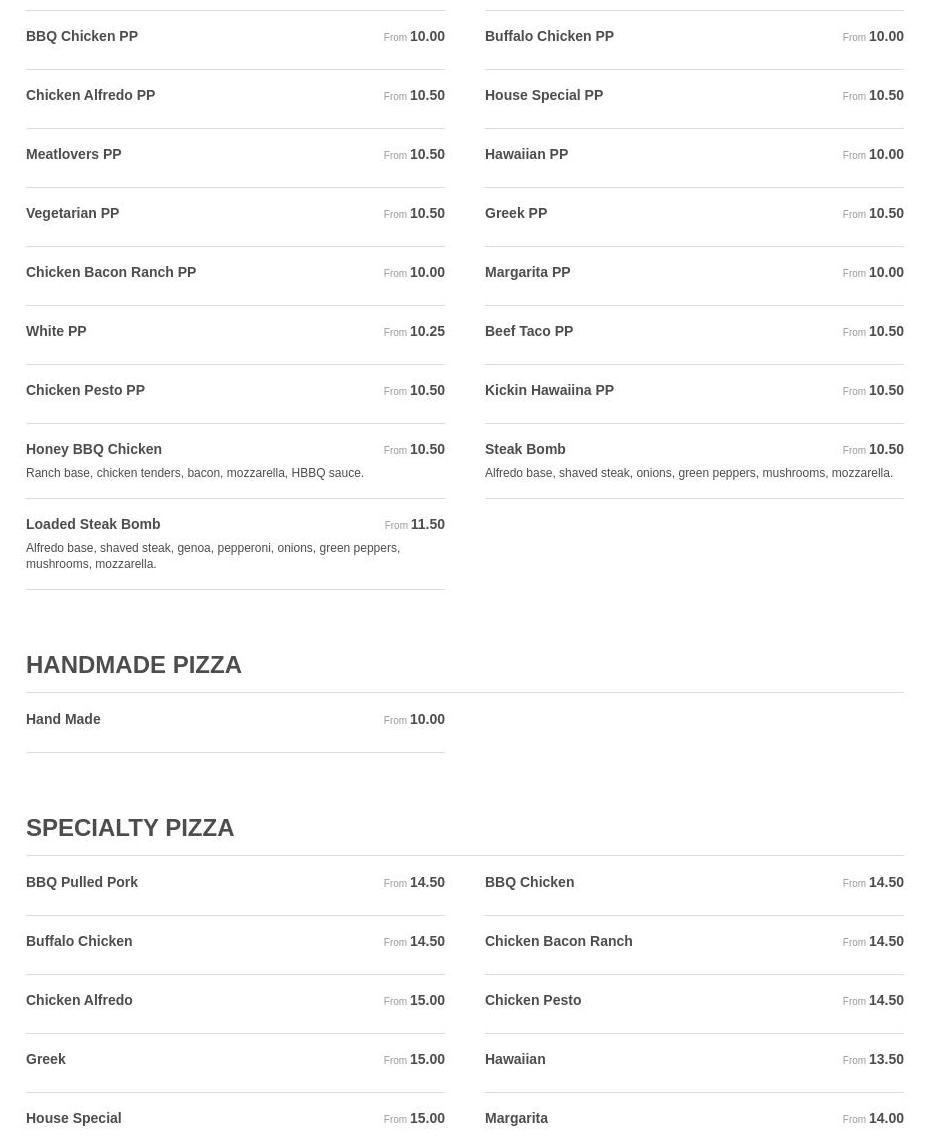Viewport: 930px width, 1142px height.
Task: Choose the Hand Made pizza
Action: [x=63, y=720]
